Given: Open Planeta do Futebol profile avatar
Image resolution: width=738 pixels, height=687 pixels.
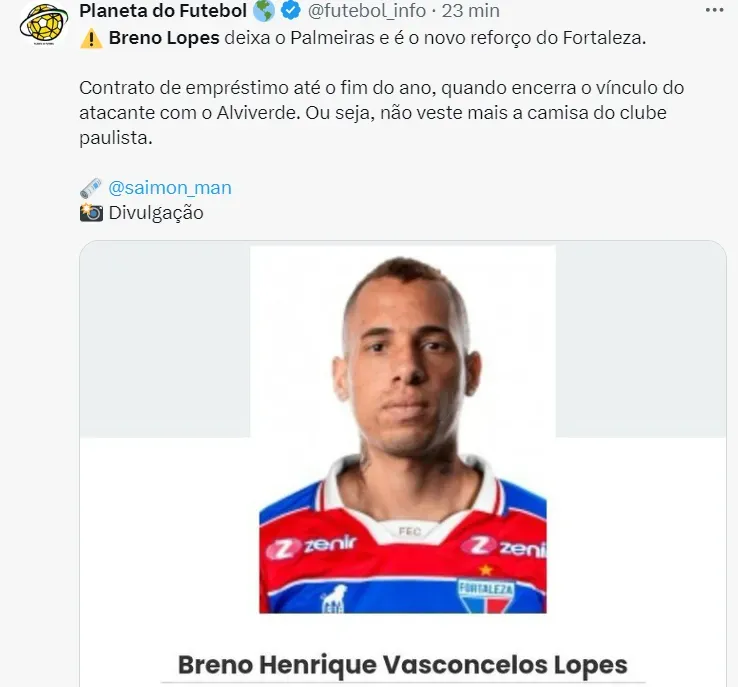Looking at the screenshot, I should click(43, 25).
